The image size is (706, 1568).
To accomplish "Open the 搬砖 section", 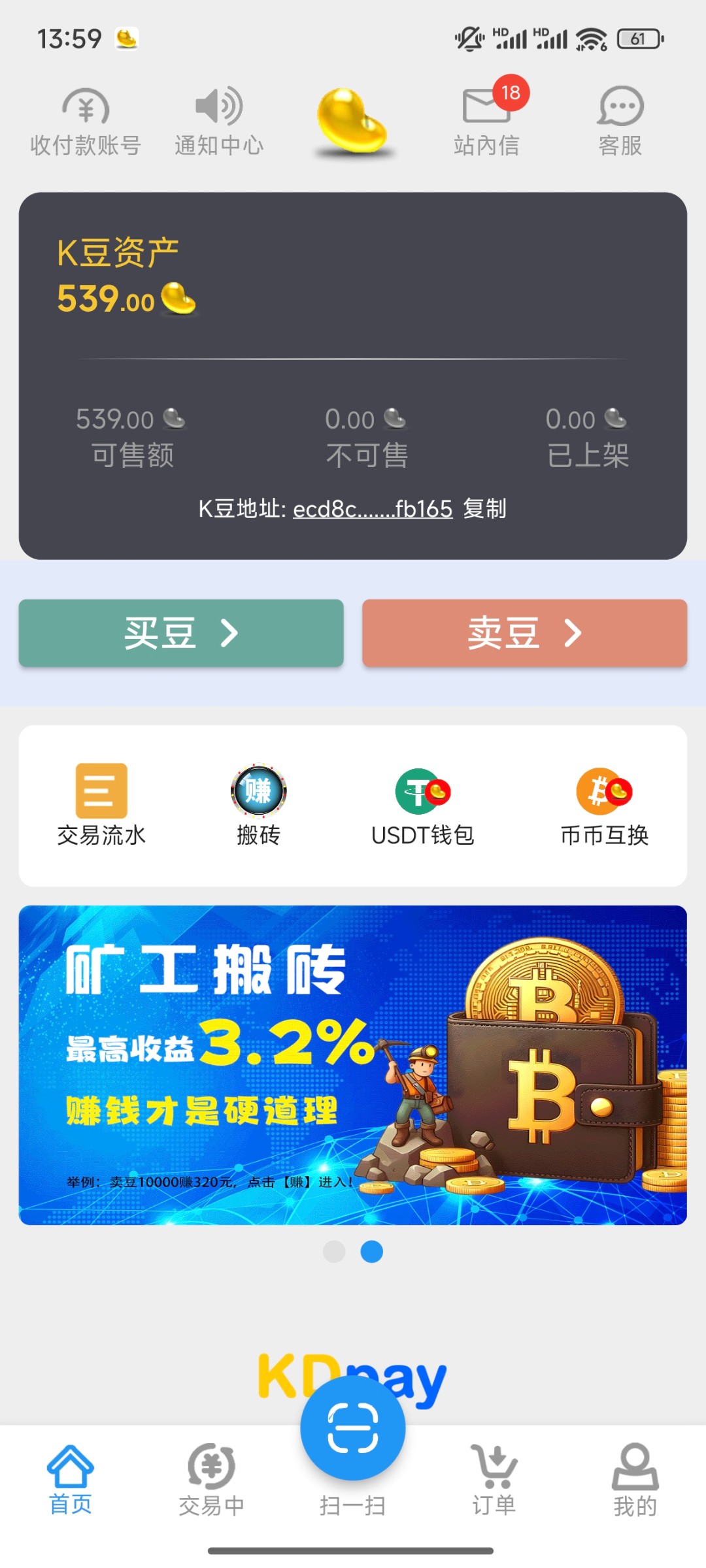I will (258, 806).
